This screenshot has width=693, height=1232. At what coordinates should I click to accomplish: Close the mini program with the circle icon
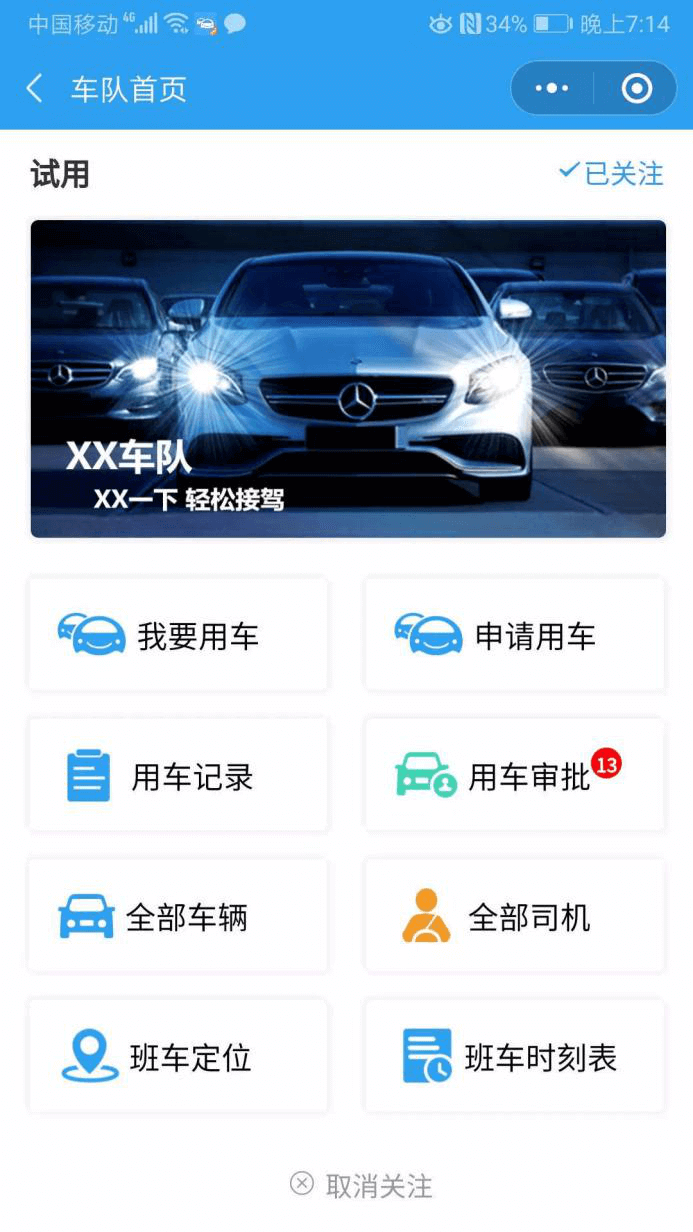click(636, 89)
